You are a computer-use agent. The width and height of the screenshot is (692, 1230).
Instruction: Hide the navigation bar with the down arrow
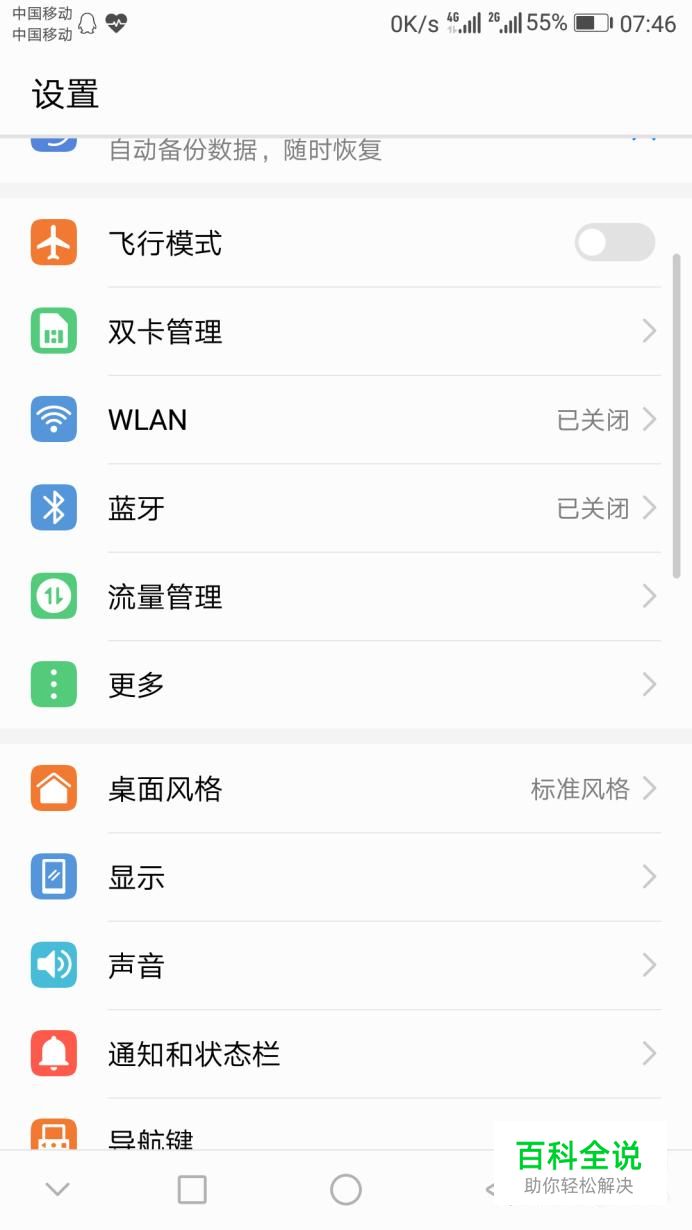(58, 1189)
